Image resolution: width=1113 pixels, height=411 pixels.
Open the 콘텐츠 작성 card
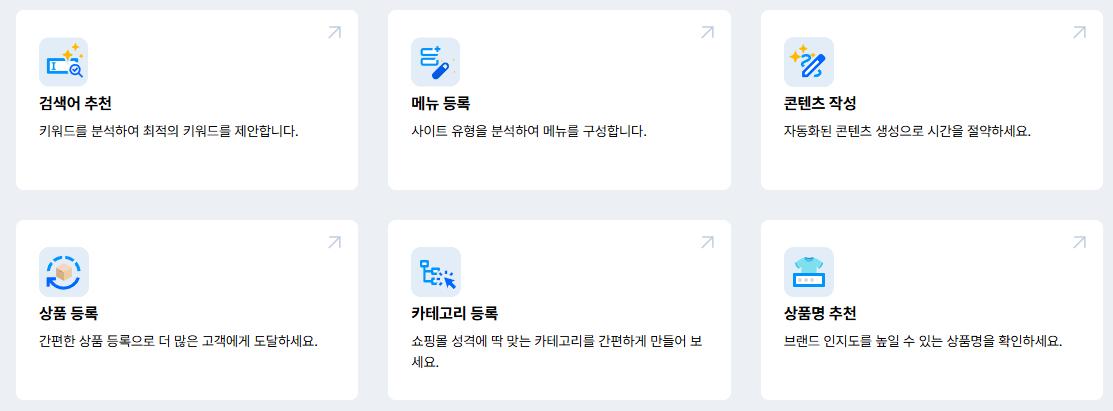pyautogui.click(x=930, y=100)
